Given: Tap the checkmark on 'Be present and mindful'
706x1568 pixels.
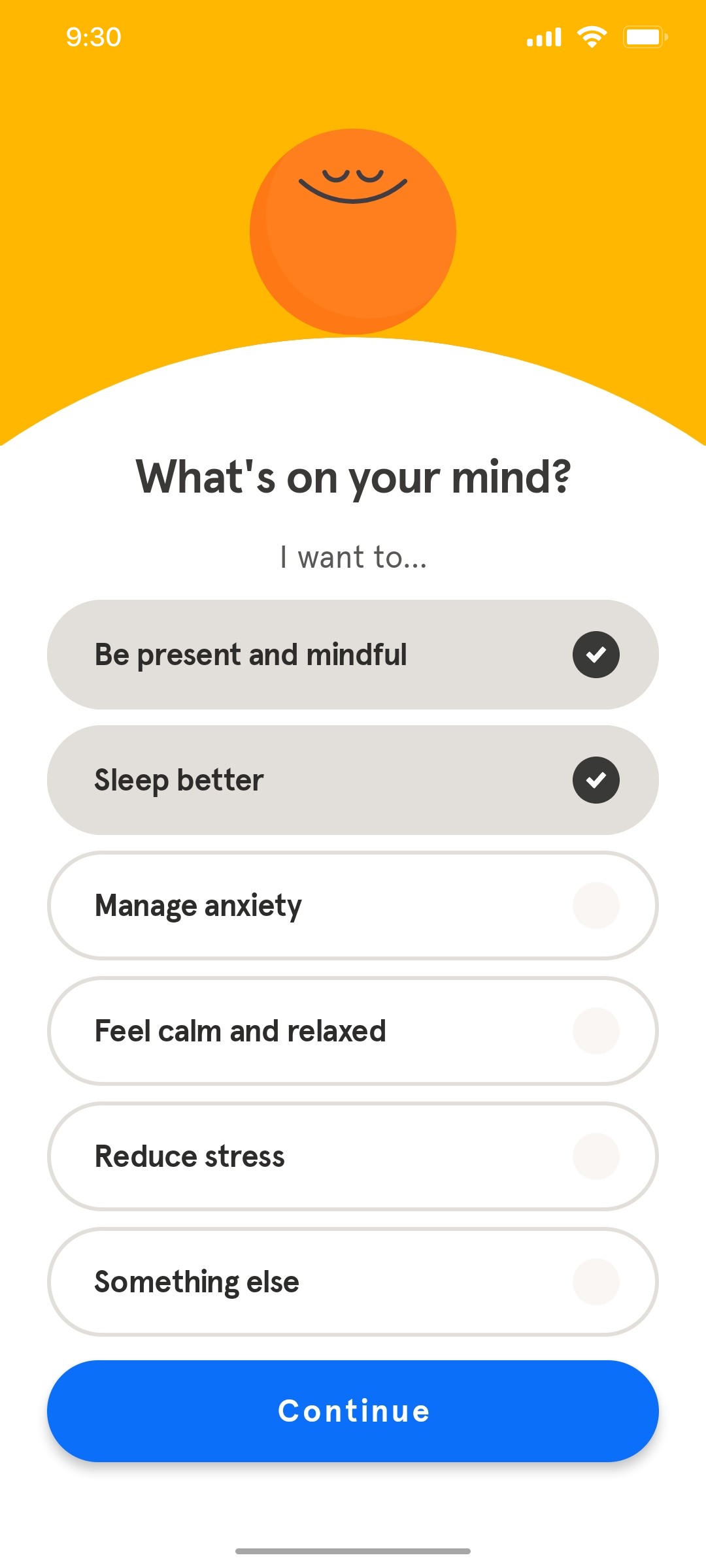Looking at the screenshot, I should pyautogui.click(x=596, y=654).
